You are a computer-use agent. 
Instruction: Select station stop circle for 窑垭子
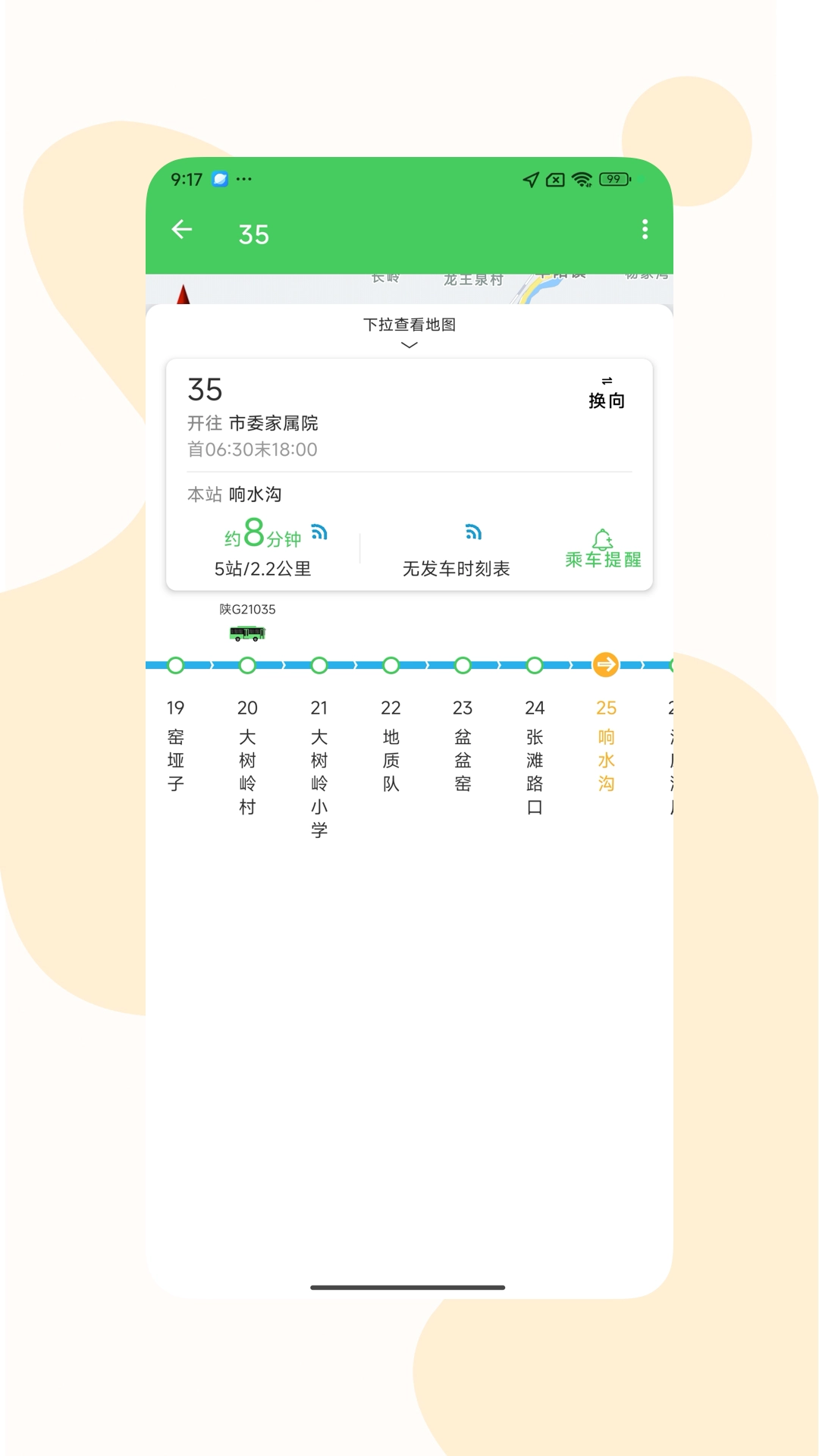tap(175, 665)
